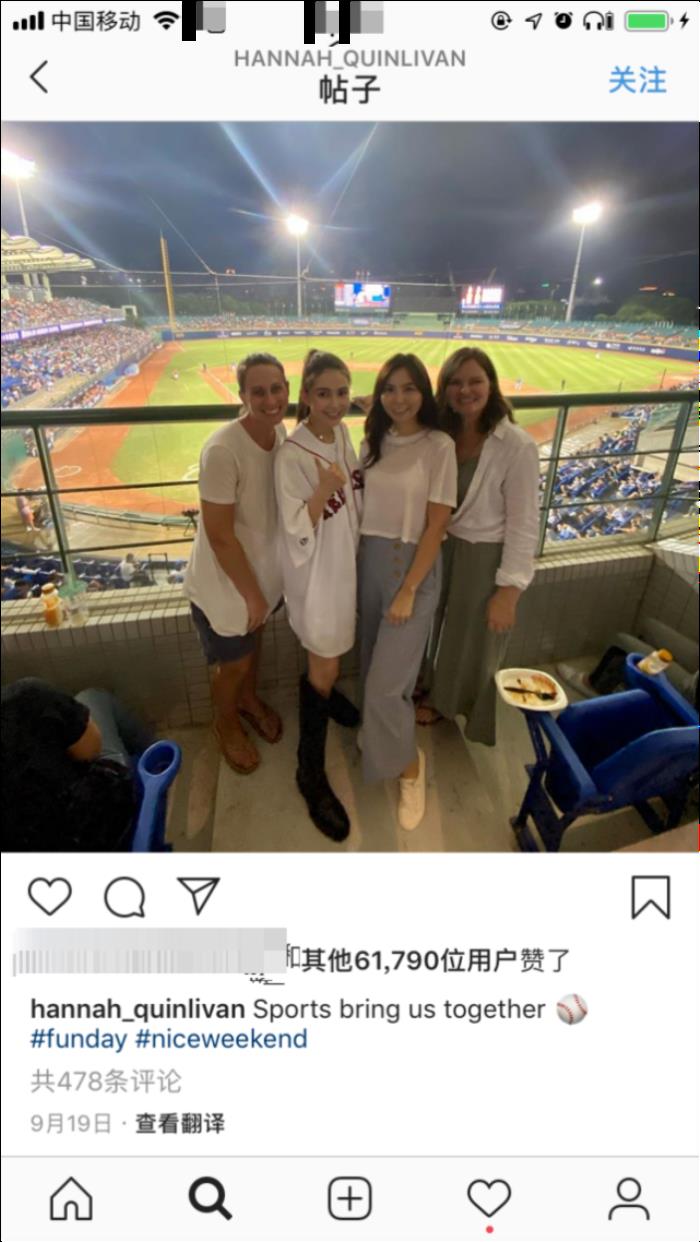Open the Activity heart tab
The image size is (700, 1242).
tap(489, 1198)
